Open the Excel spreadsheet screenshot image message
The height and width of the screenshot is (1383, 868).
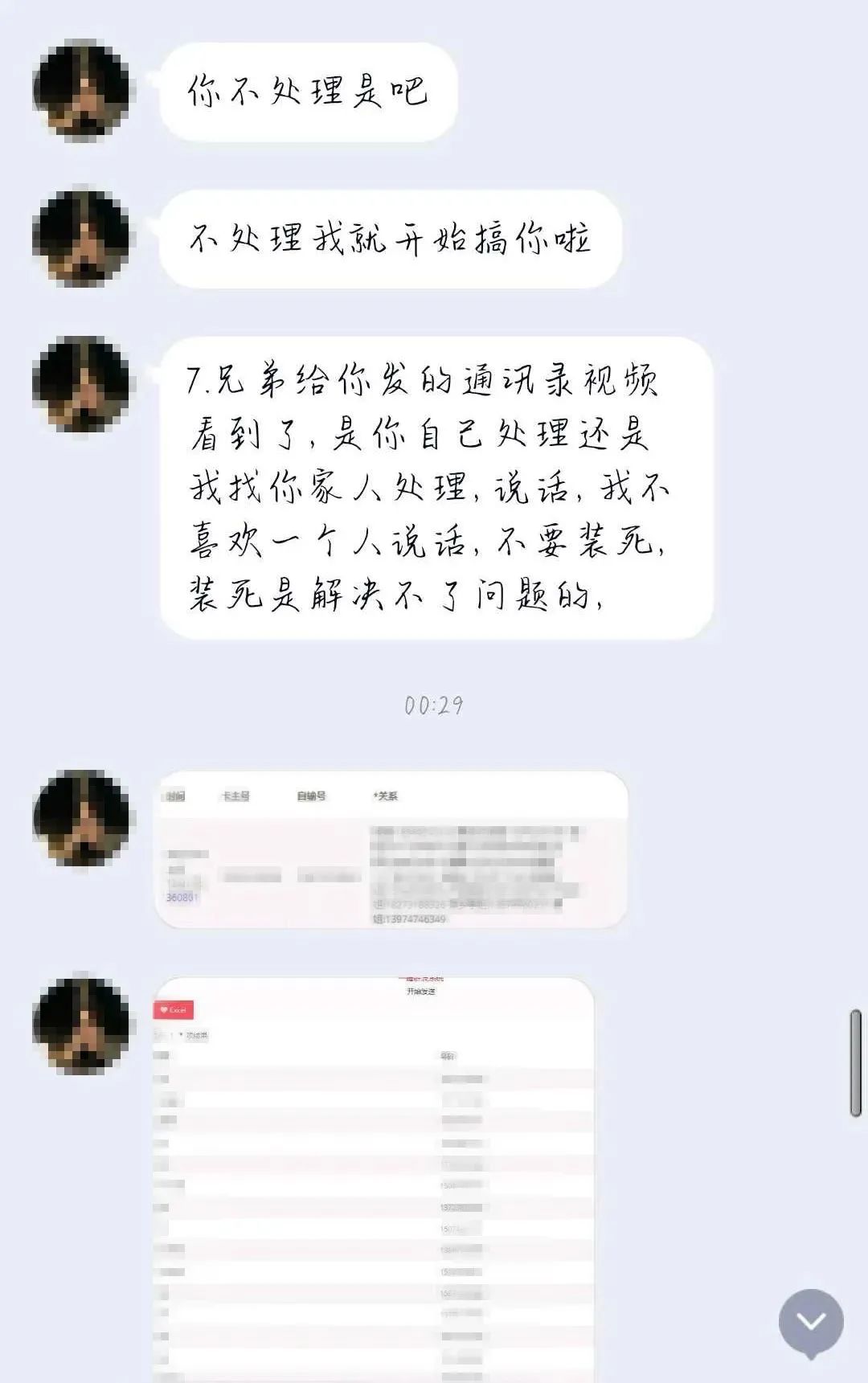click(x=374, y=1177)
